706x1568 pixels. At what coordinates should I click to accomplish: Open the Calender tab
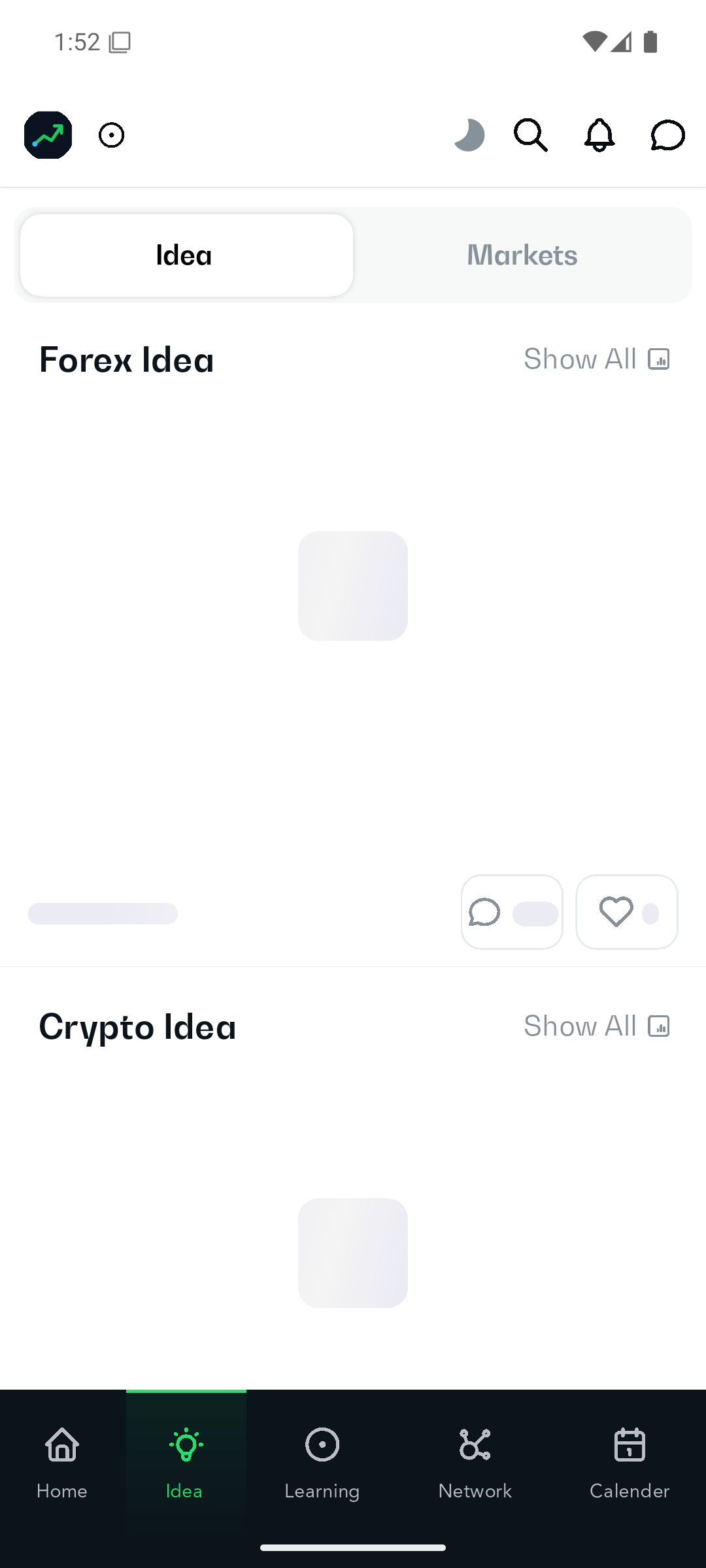(x=630, y=1463)
